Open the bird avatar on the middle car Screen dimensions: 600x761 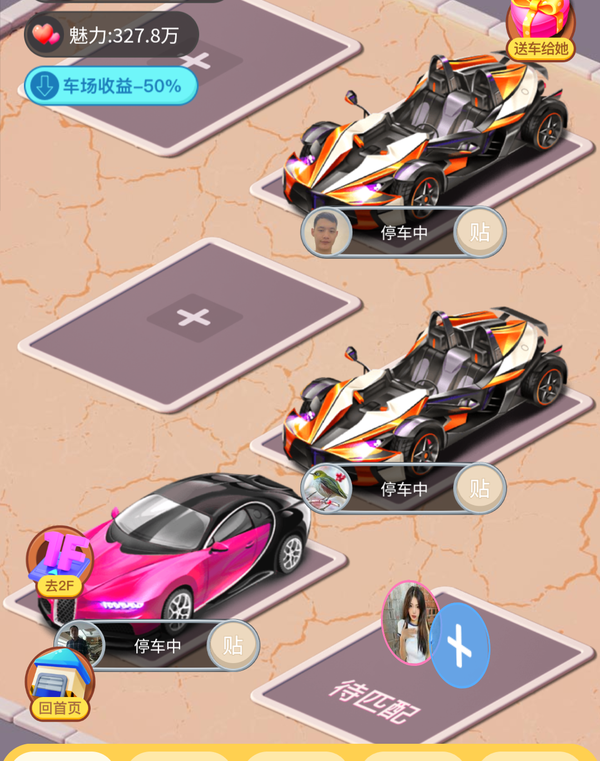[326, 488]
